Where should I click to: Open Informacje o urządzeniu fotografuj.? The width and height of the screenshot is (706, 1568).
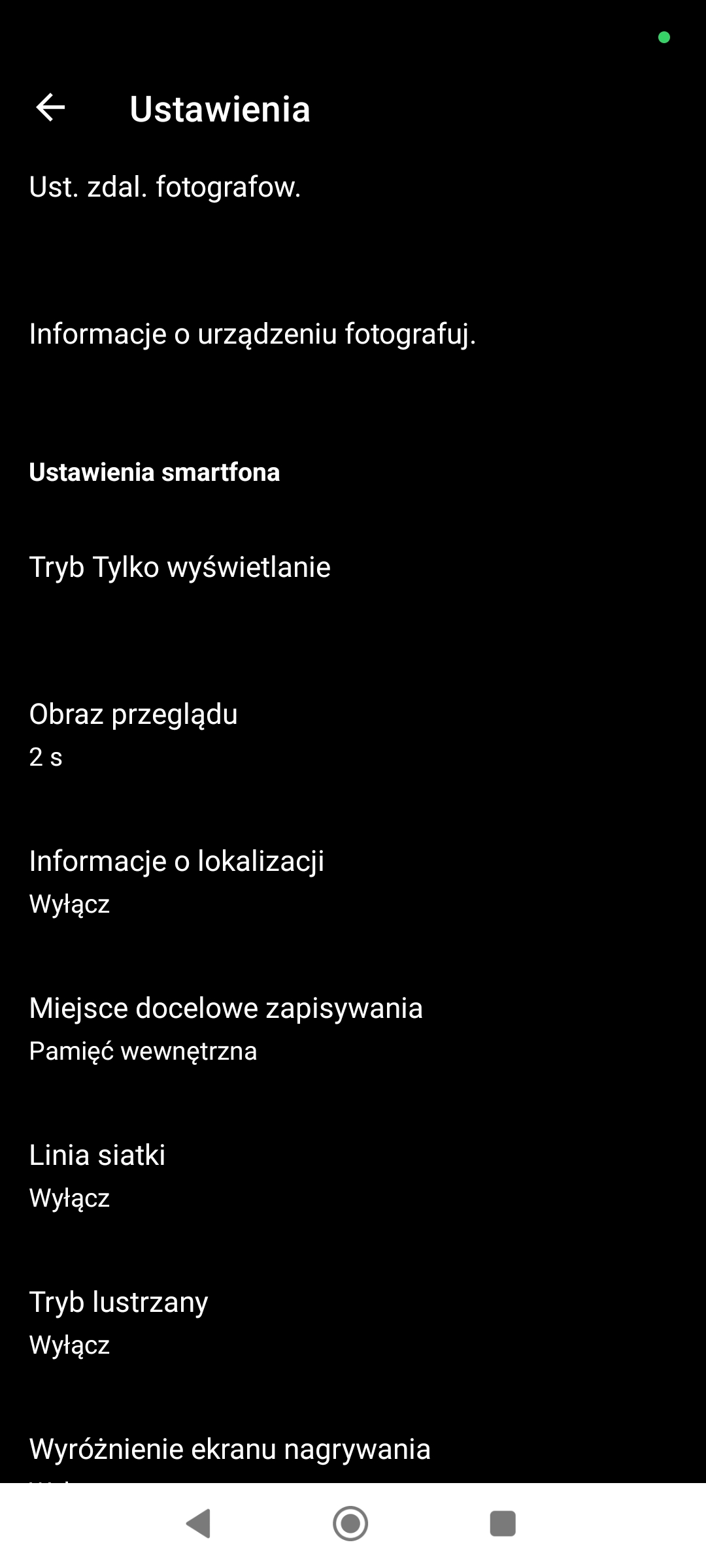click(x=252, y=334)
